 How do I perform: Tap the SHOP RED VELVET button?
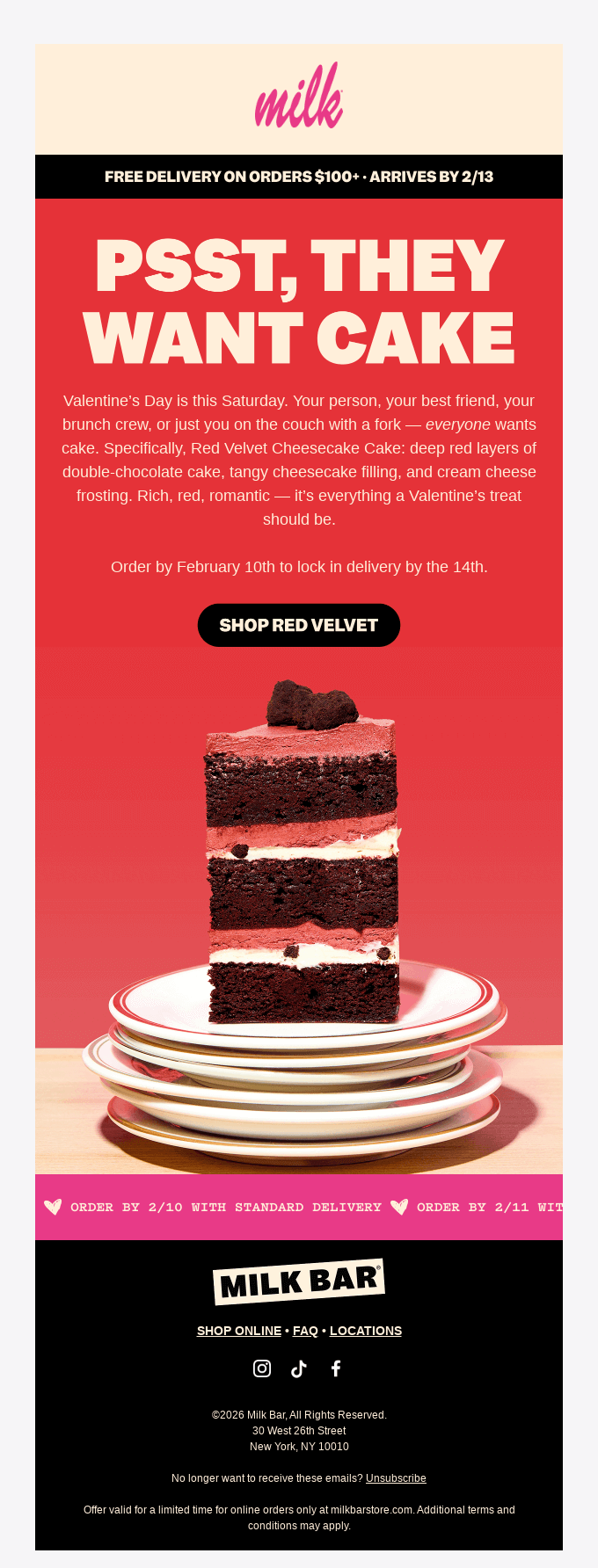299,625
